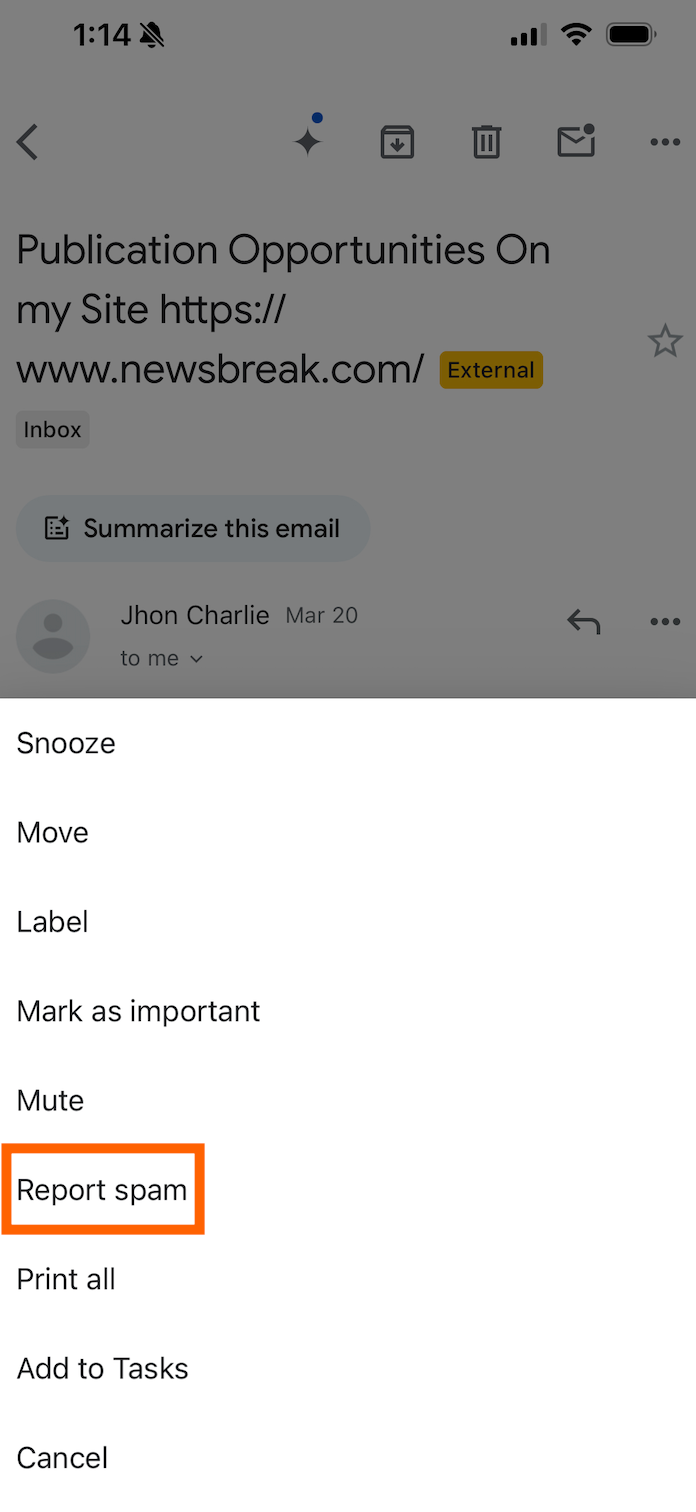Report spam for this email
Image resolution: width=696 pixels, height=1512 pixels.
click(102, 1190)
